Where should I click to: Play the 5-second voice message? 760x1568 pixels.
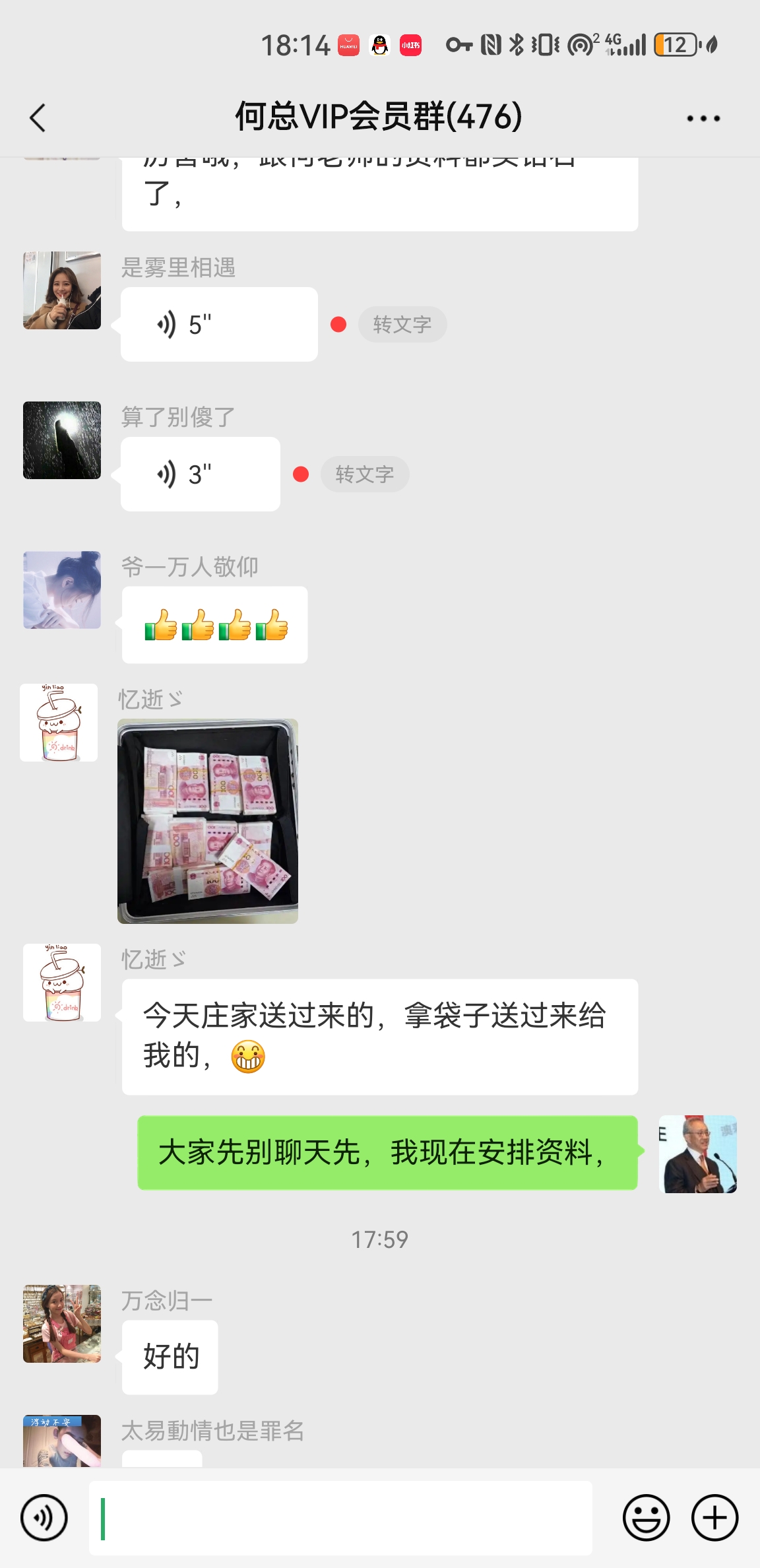(218, 324)
